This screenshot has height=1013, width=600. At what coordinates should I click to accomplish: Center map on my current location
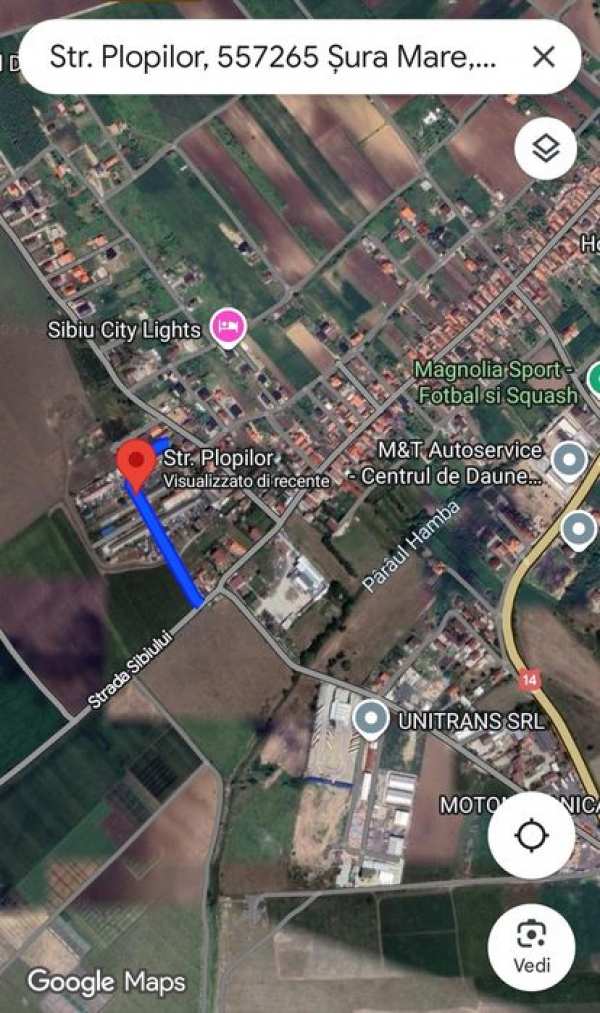[531, 836]
